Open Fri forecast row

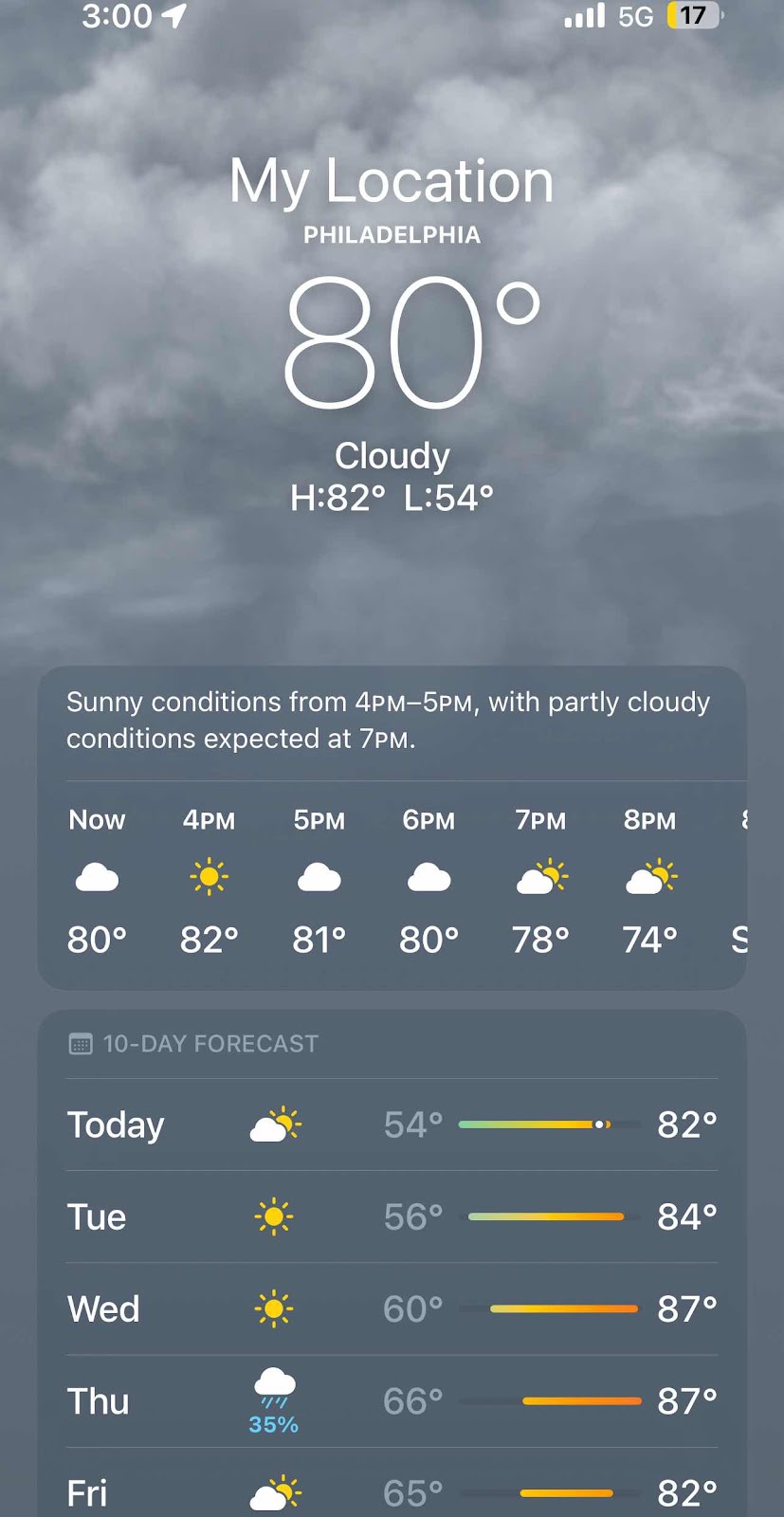(392, 1490)
